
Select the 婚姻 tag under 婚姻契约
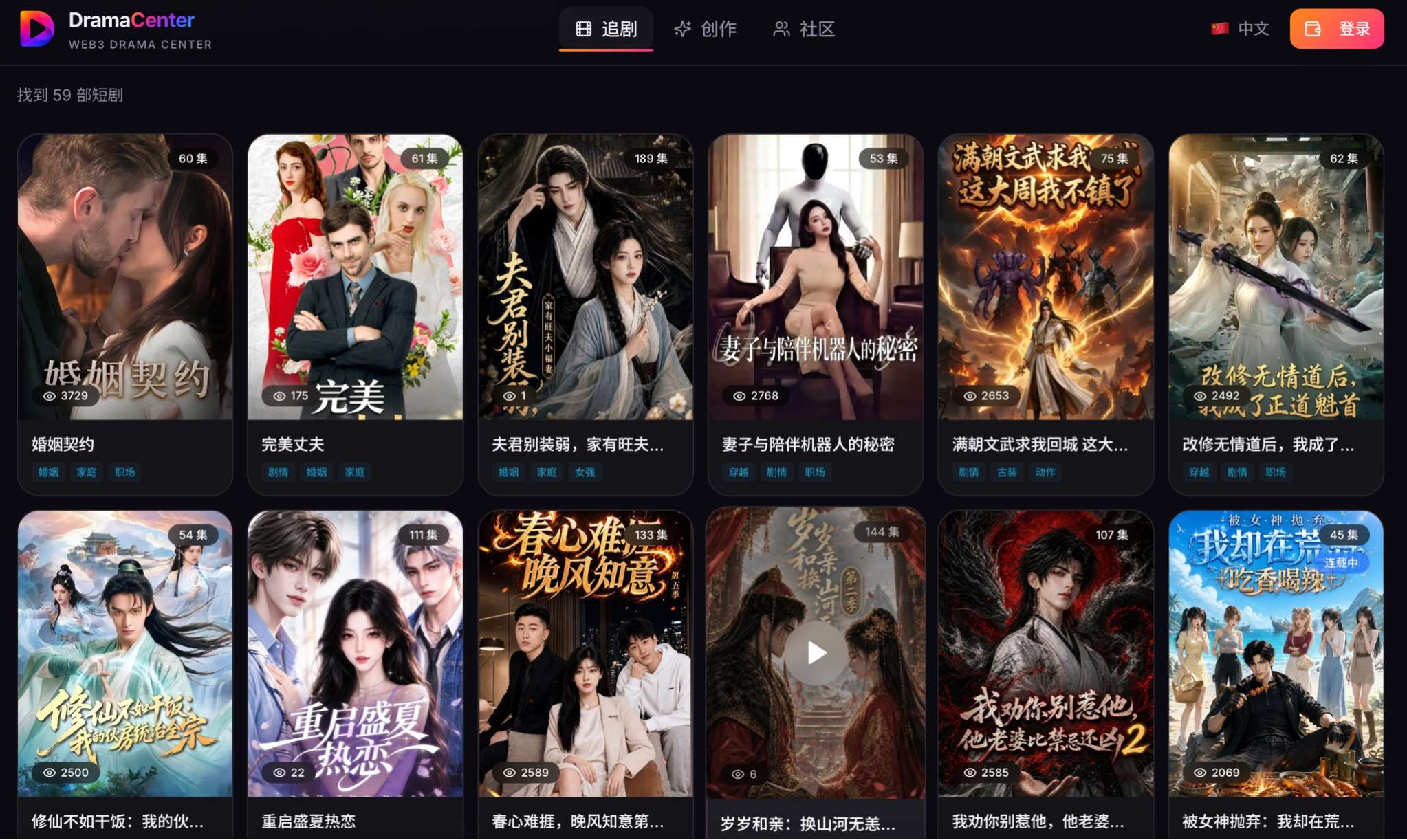pos(48,472)
